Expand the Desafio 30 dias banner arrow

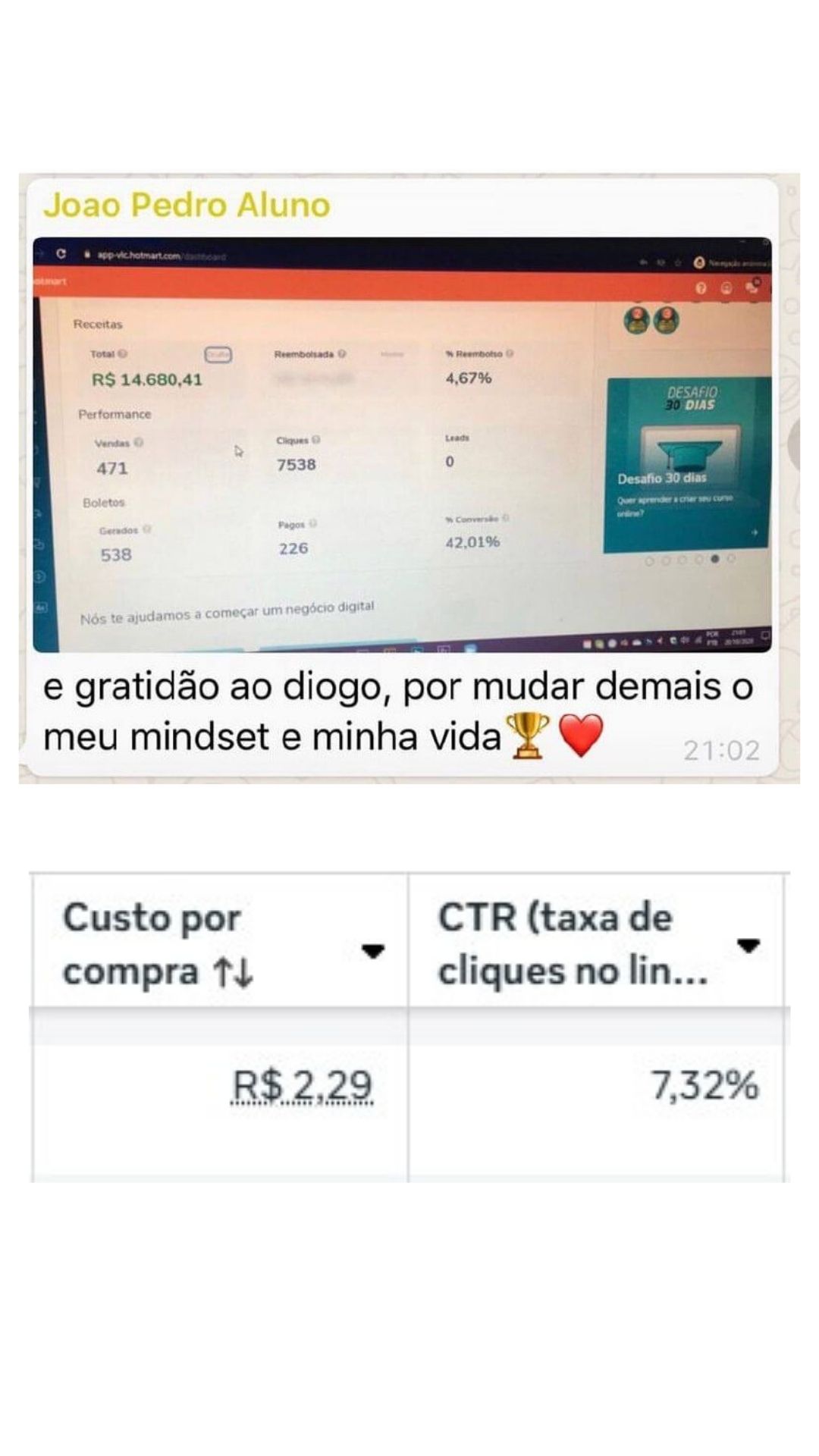tap(755, 533)
